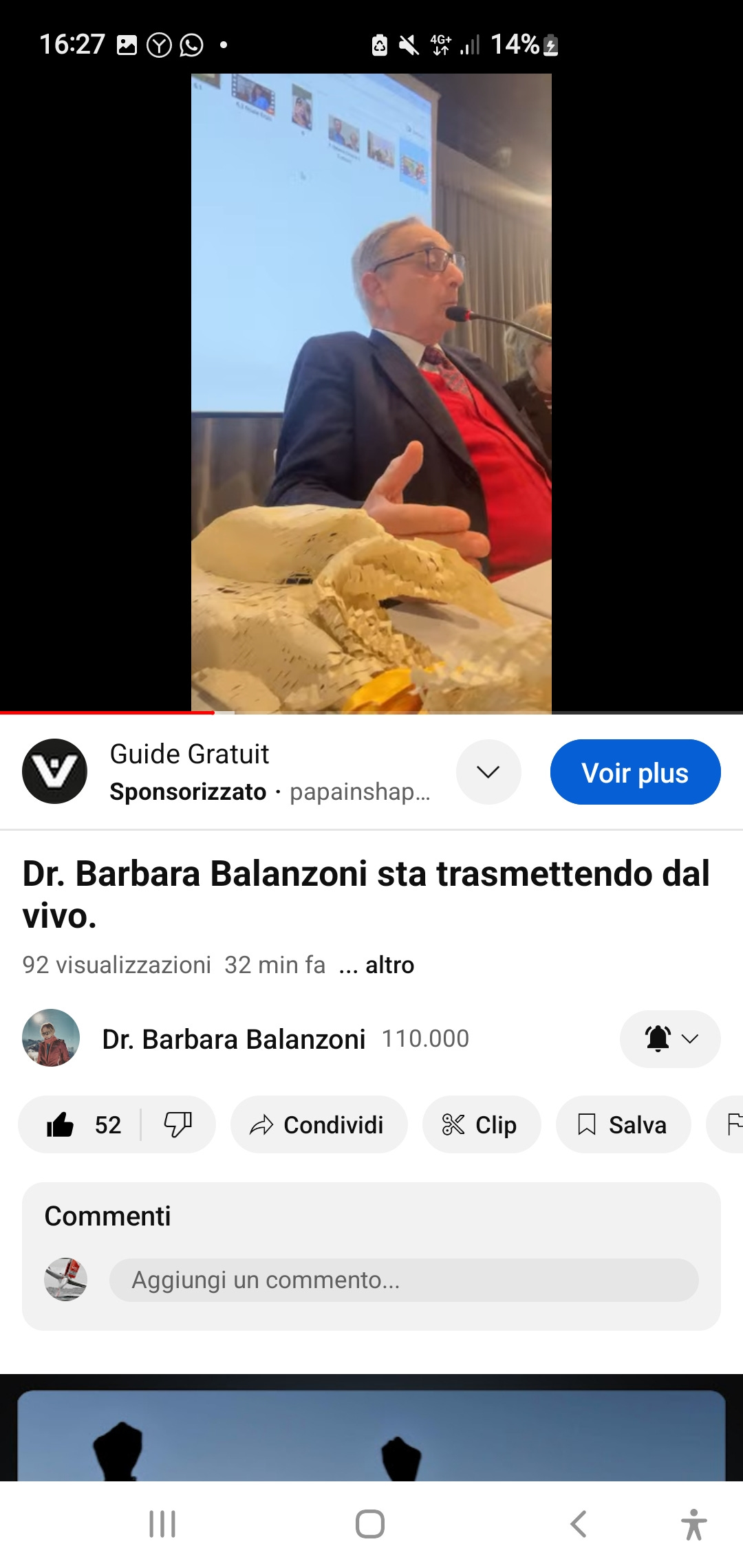Dislike this video
This screenshot has width=743, height=1568.
pyautogui.click(x=178, y=1124)
